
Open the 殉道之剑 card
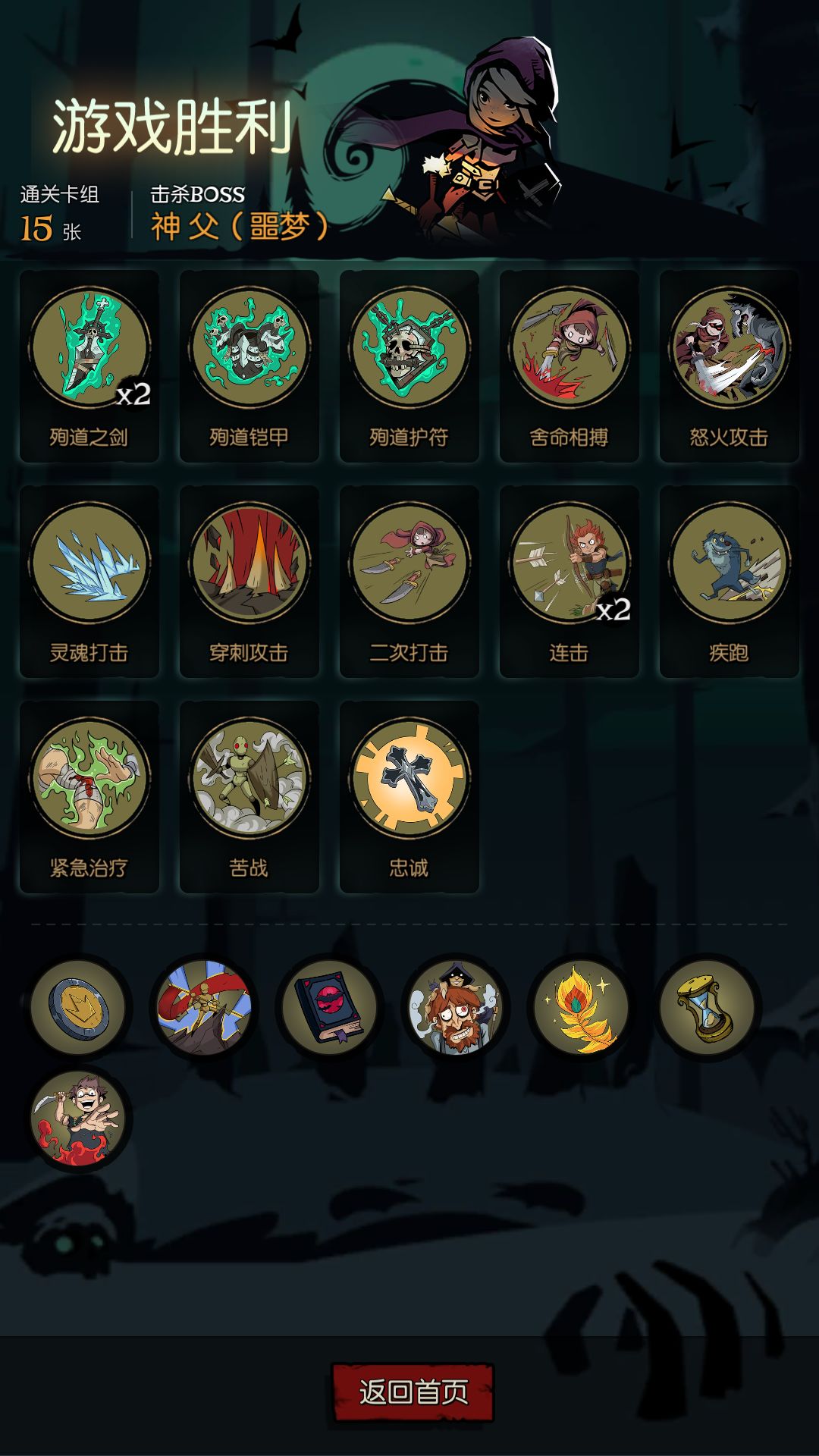[89, 366]
